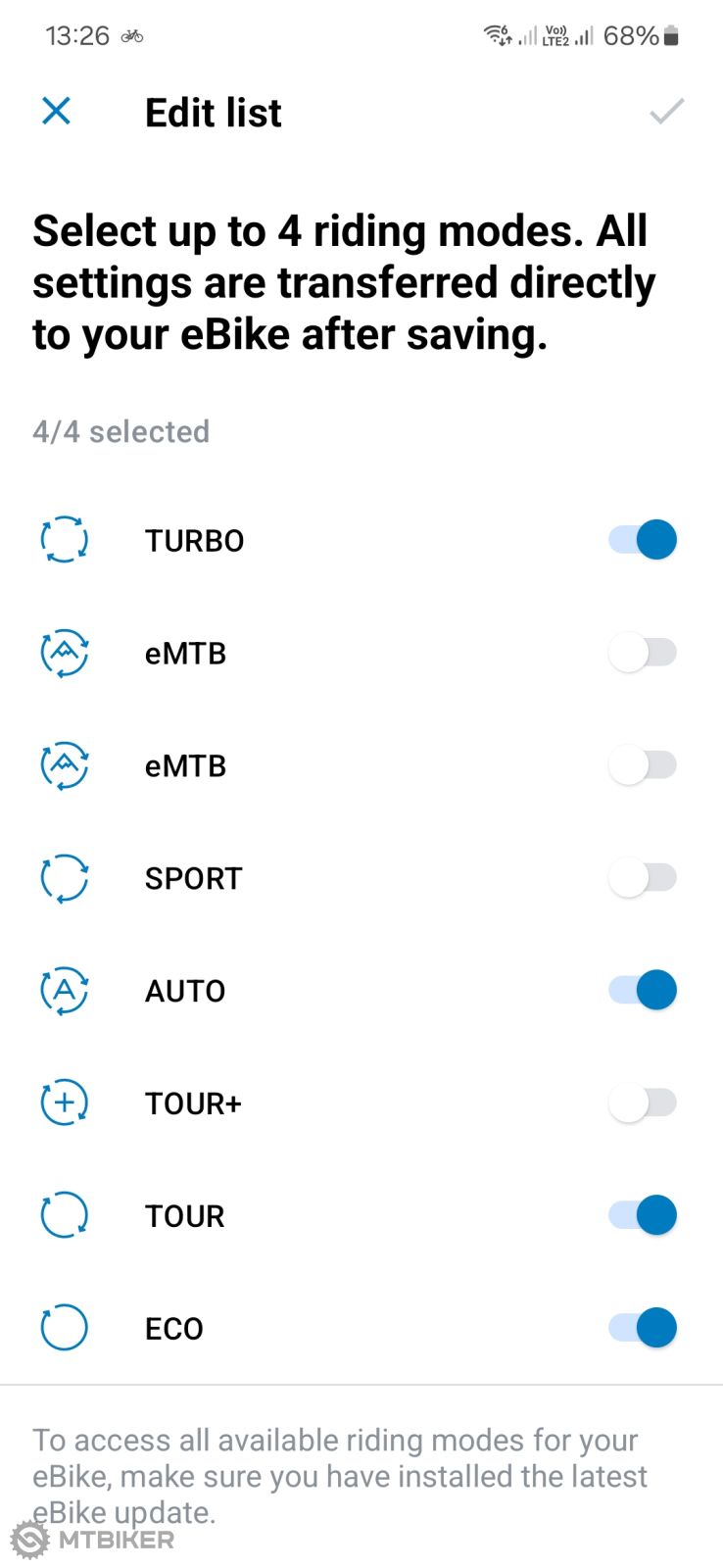Switch off the TOUR riding mode
Image resolution: width=723 pixels, height=1568 pixels.
pos(643,1216)
